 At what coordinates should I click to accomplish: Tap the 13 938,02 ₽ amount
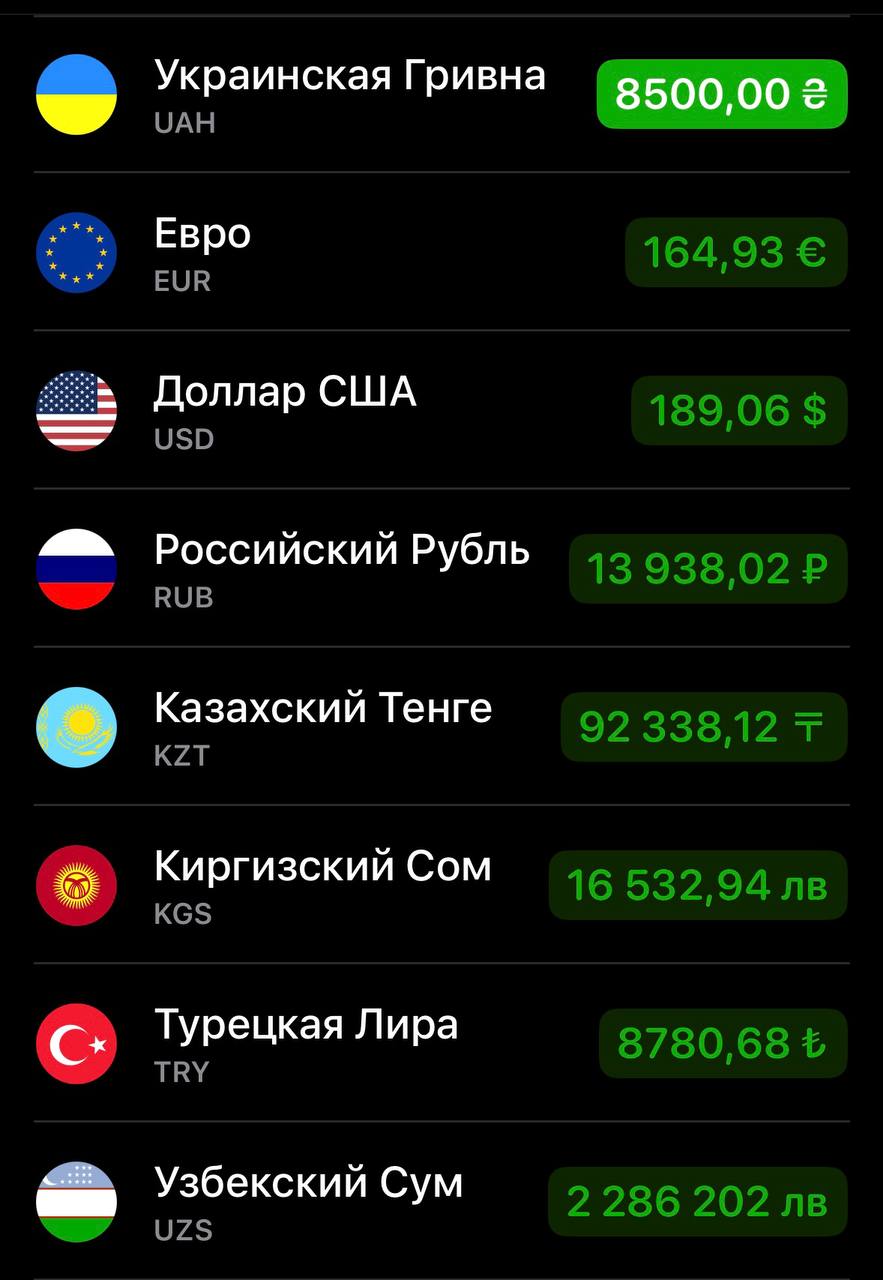point(708,569)
